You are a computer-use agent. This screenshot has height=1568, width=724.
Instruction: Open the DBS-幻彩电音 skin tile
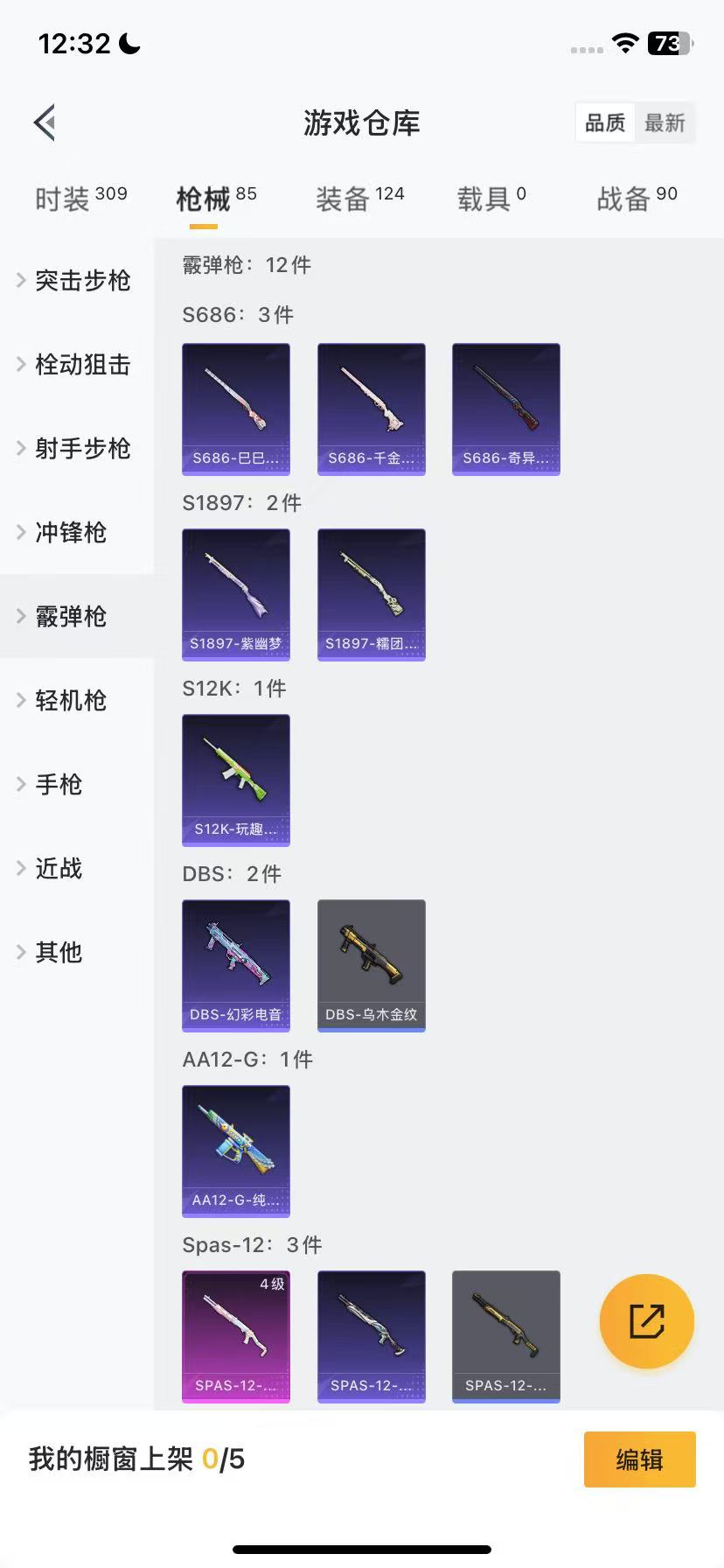point(236,965)
